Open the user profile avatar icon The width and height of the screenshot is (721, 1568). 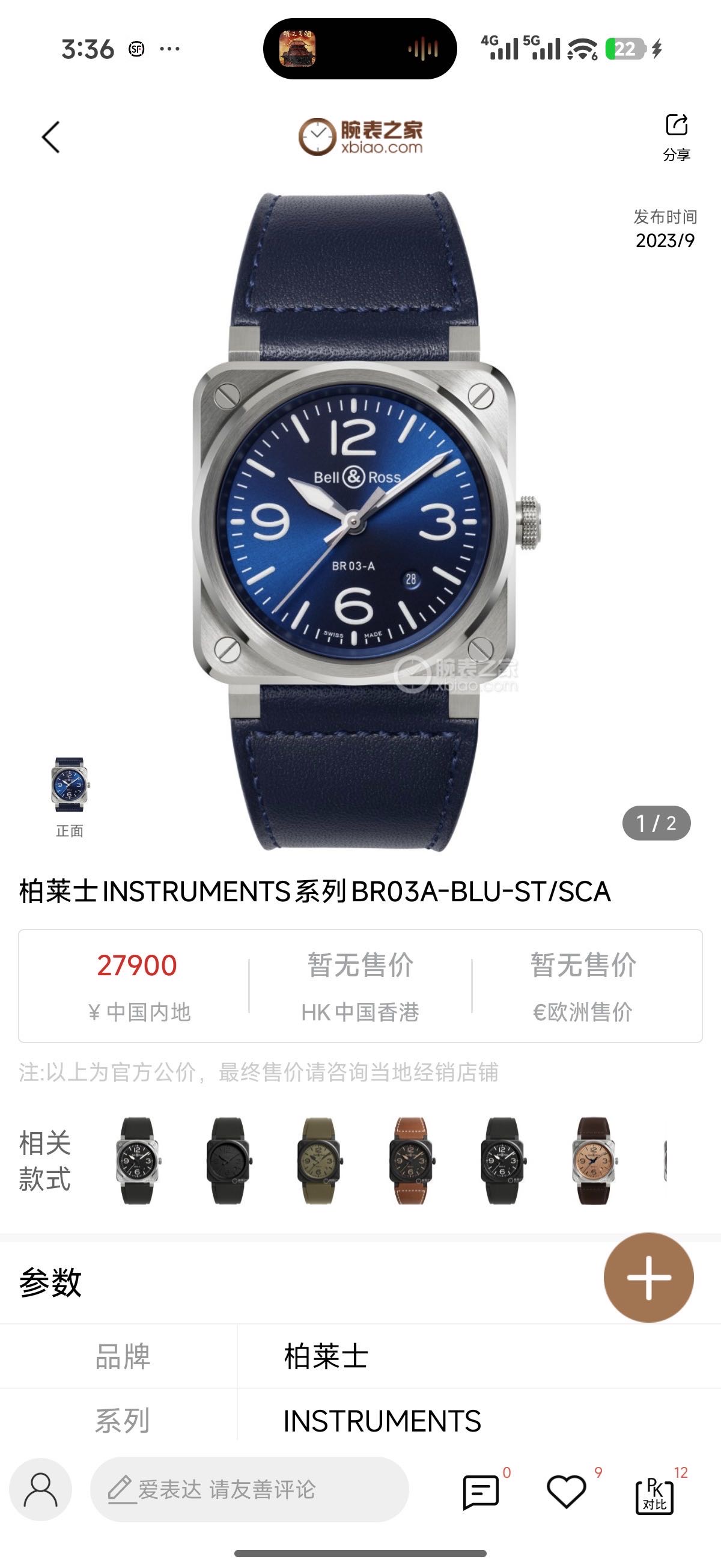tap(41, 1489)
